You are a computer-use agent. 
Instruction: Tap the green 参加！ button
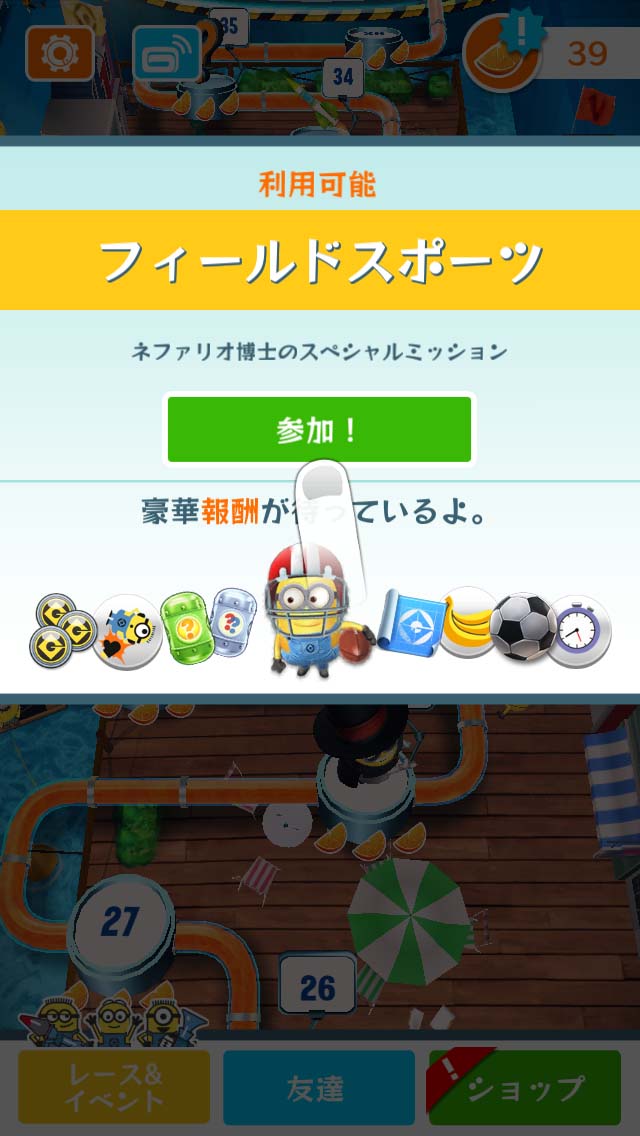318,430
